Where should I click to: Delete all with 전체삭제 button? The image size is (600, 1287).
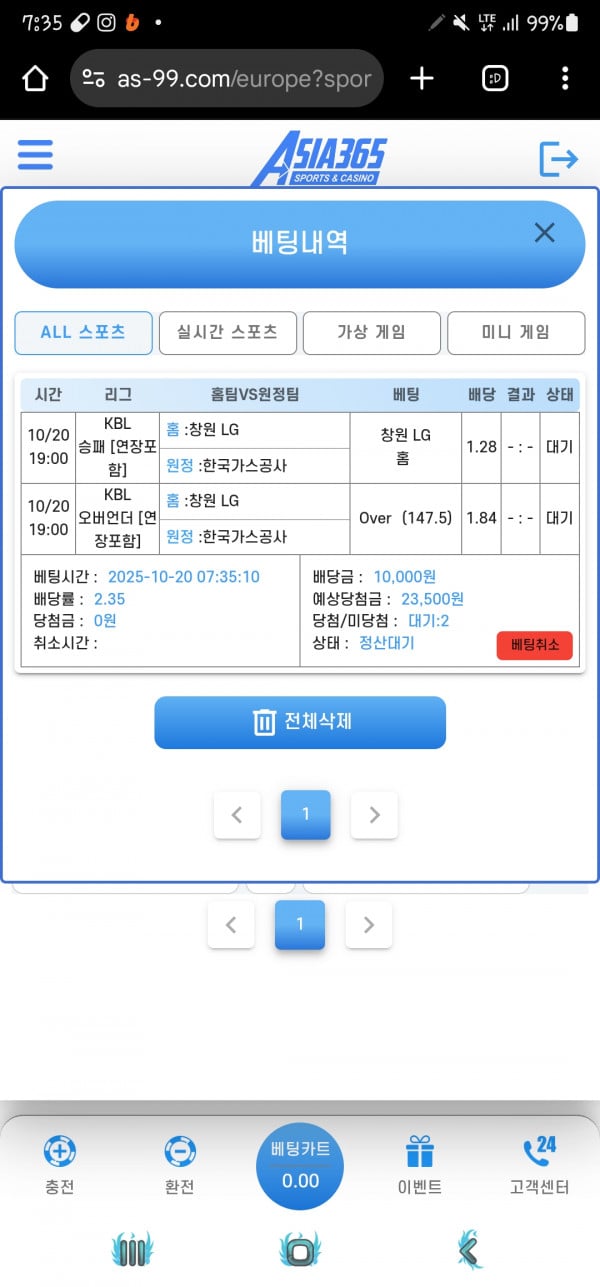[x=299, y=722]
